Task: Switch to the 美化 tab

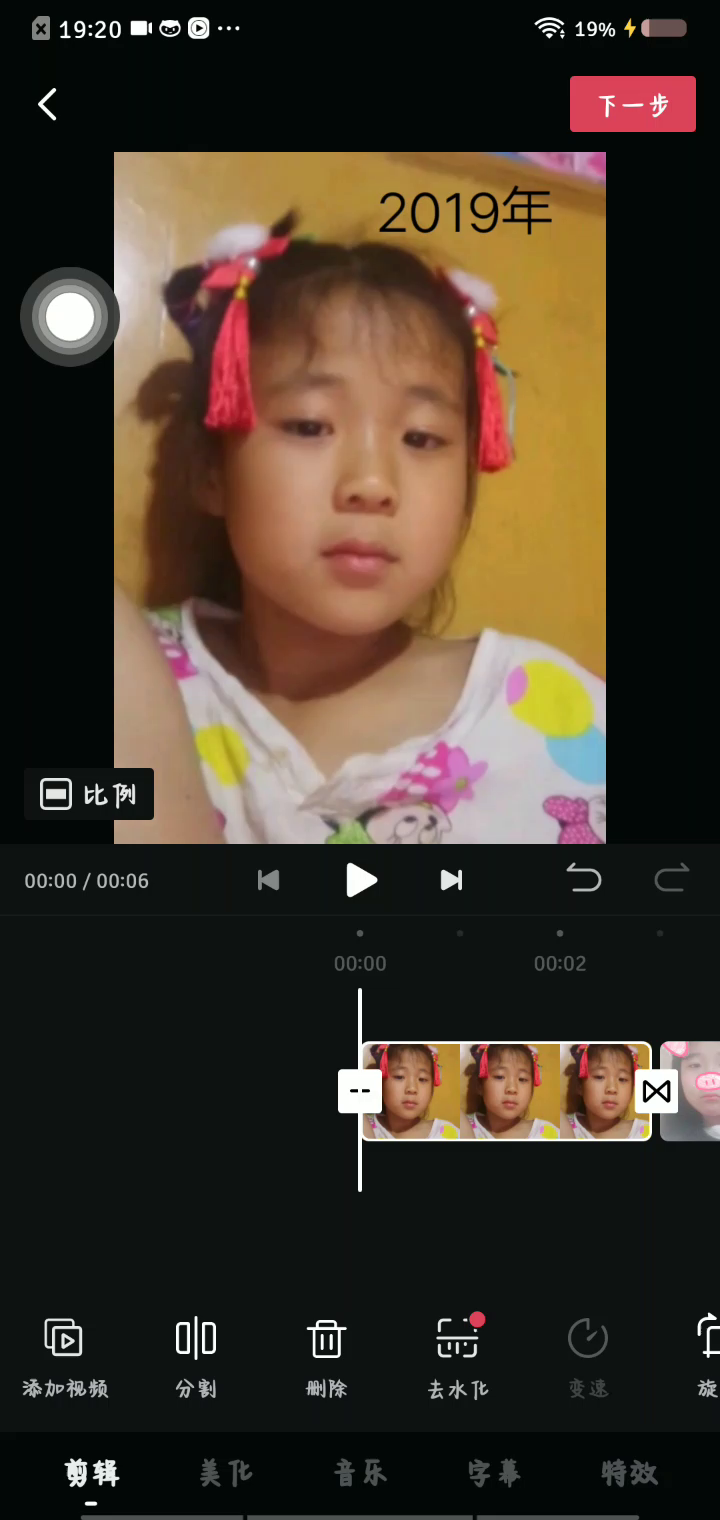Action: point(226,1472)
